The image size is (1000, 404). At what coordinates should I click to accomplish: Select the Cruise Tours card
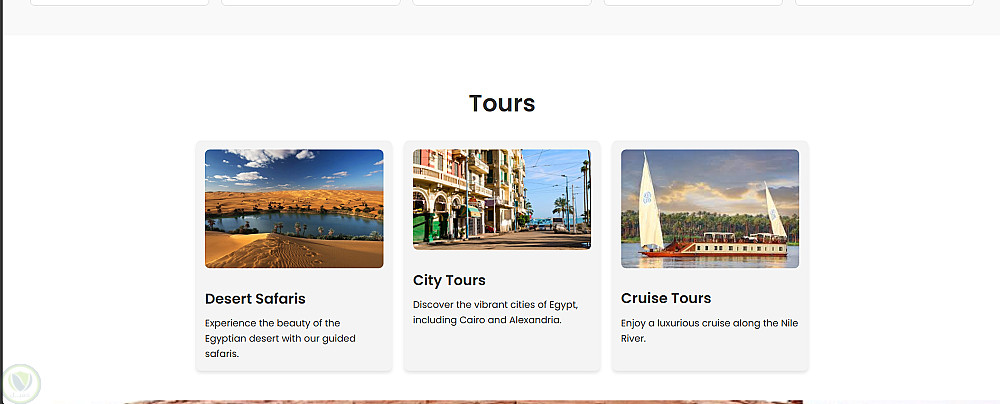[x=710, y=256]
